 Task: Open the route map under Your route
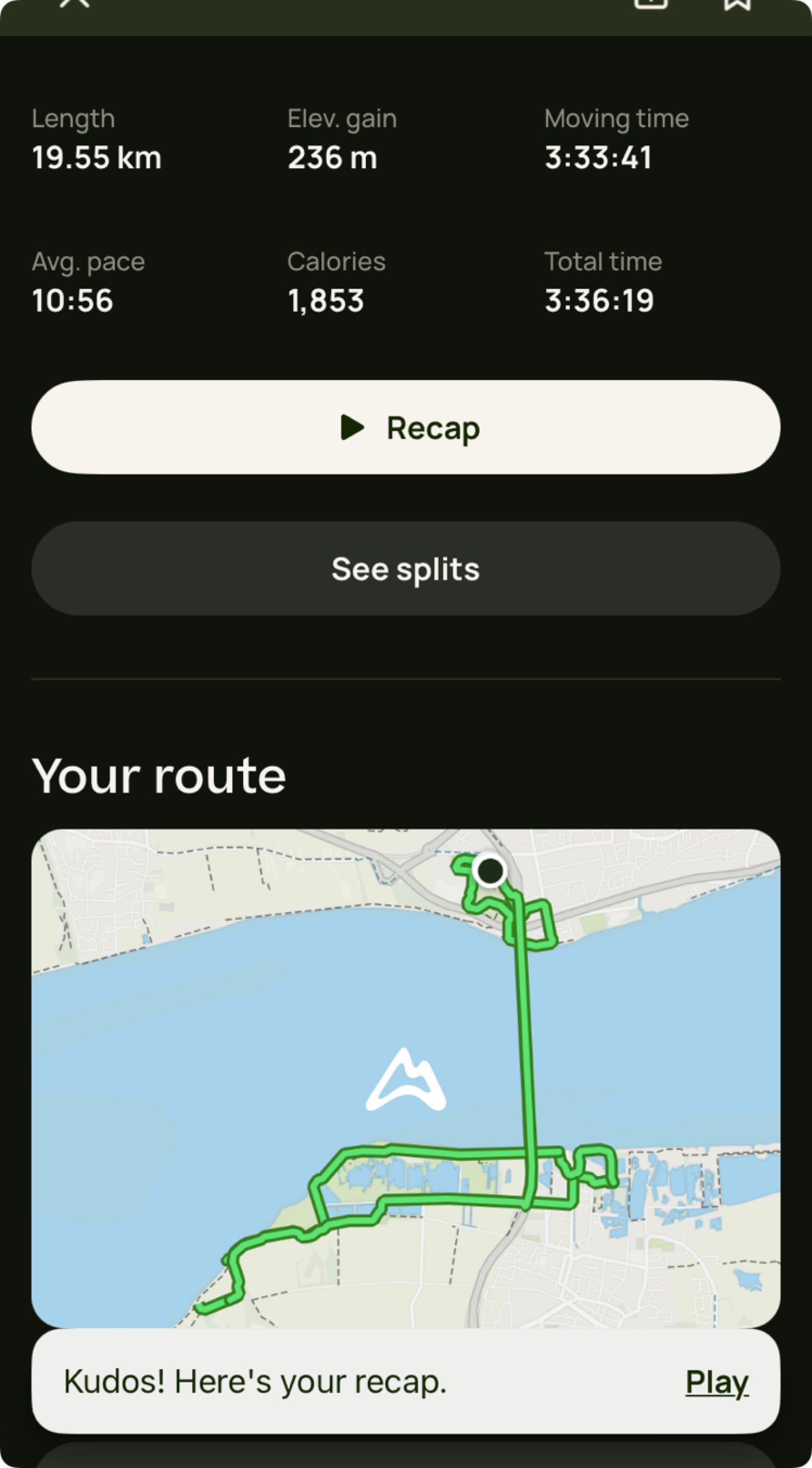tap(405, 1078)
